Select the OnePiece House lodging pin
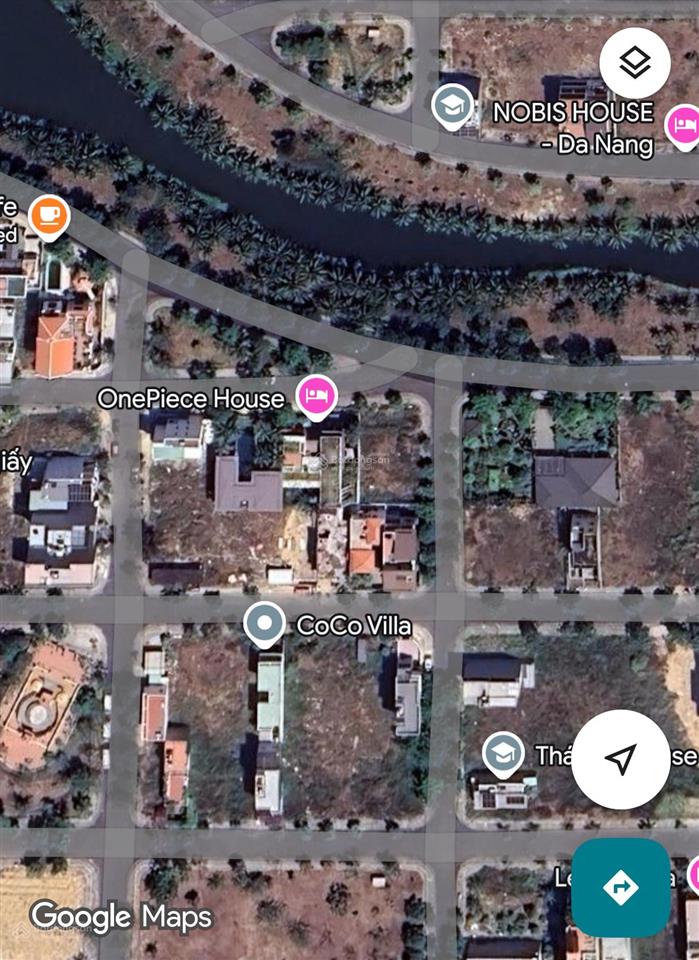699x960 pixels. 317,394
